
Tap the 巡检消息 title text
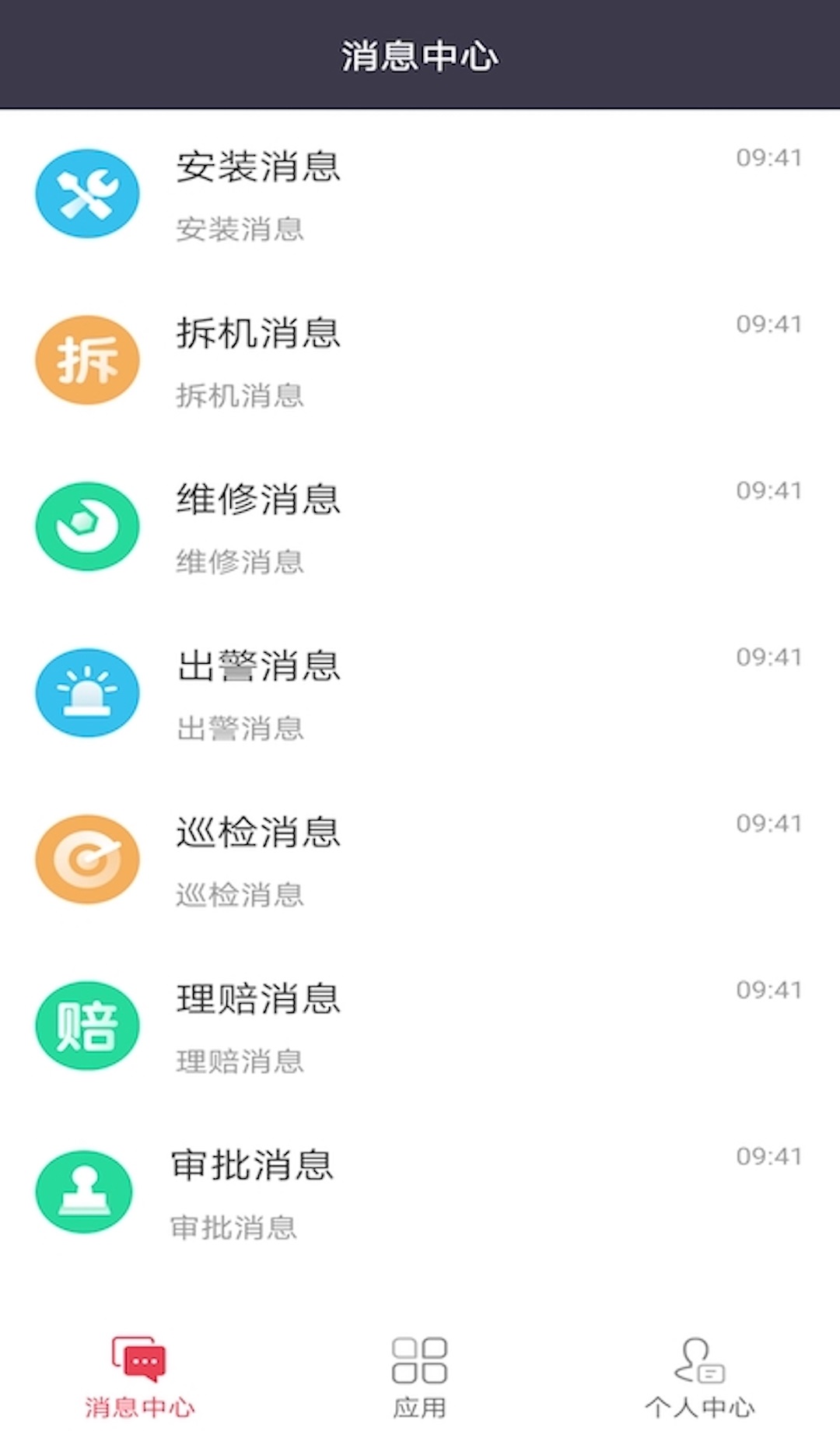click(257, 833)
